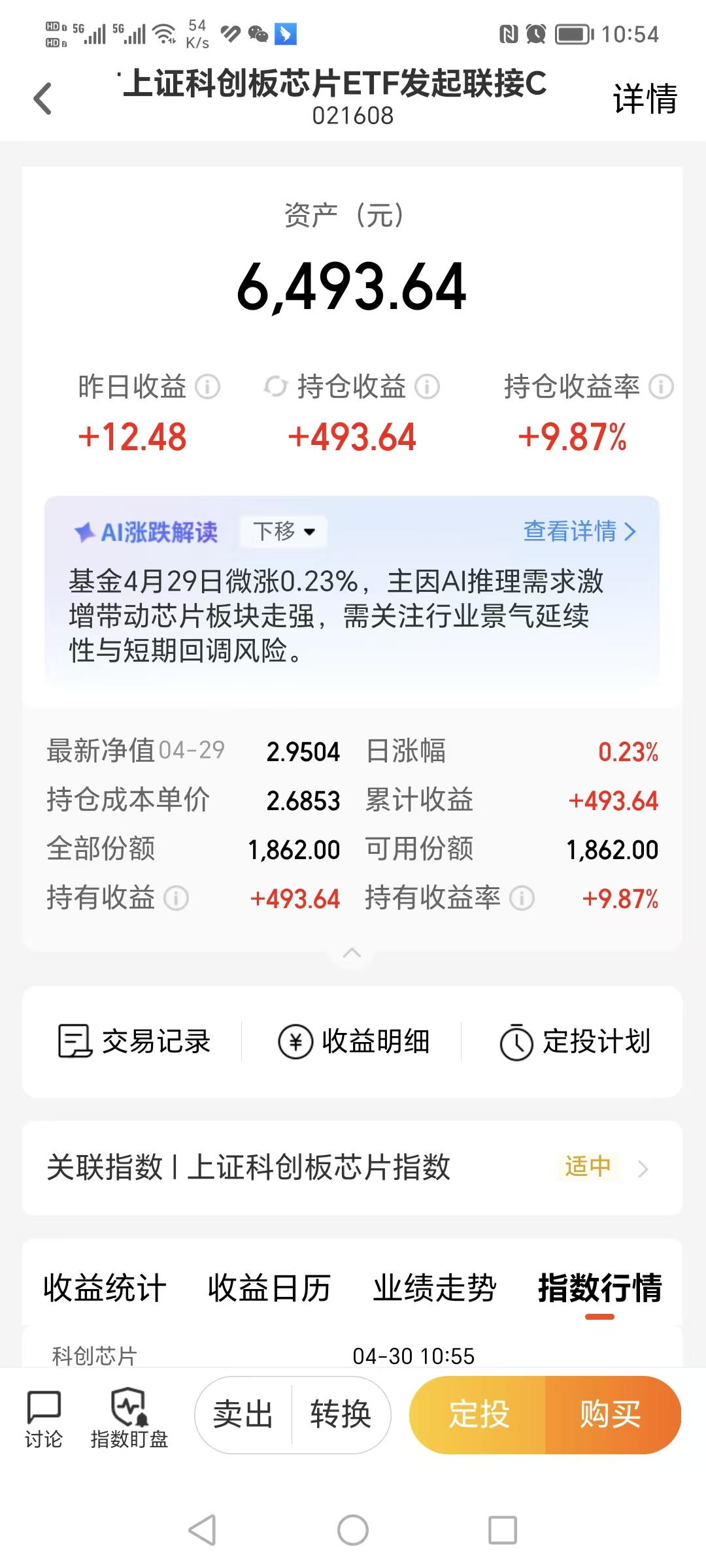Tap the 购买 button

612,1415
